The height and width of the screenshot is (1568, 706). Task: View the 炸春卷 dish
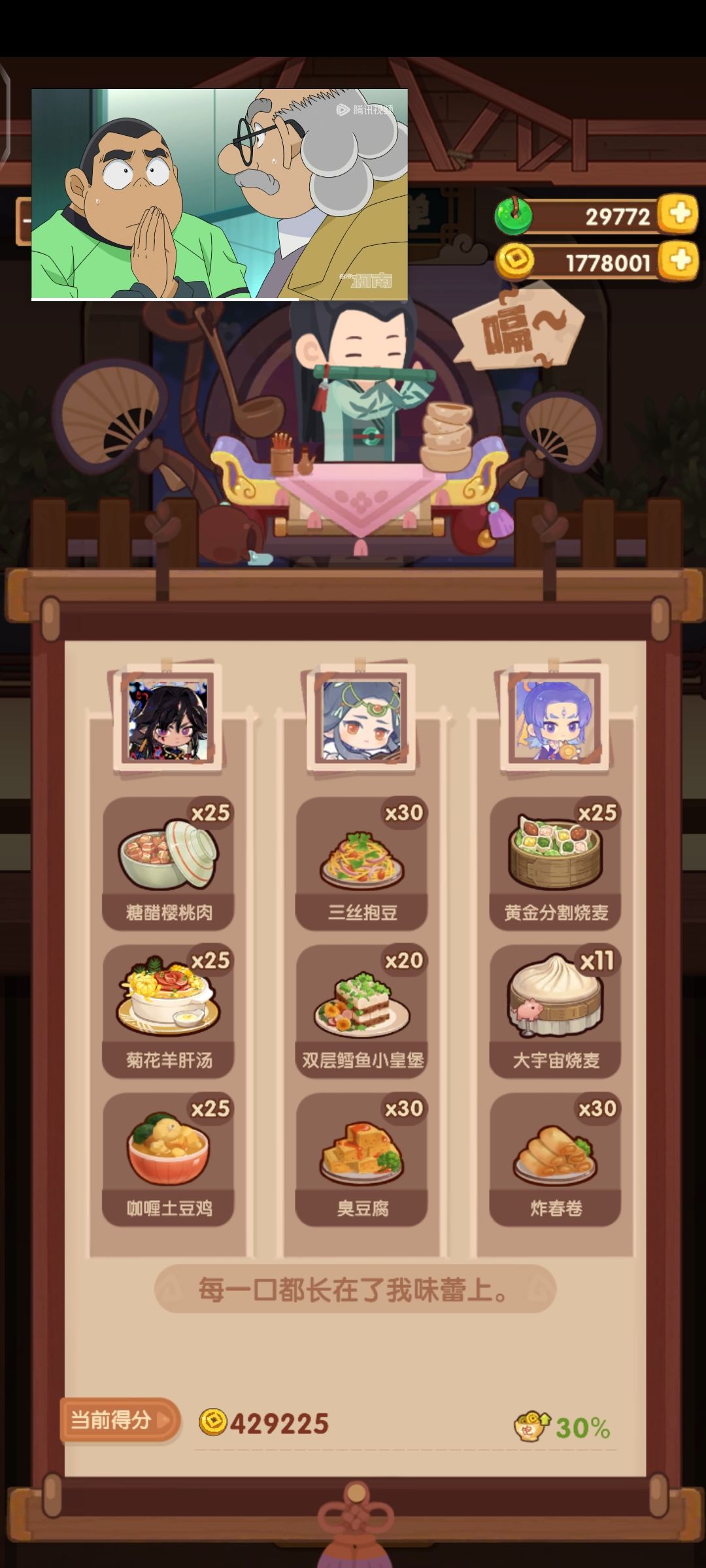click(555, 1160)
